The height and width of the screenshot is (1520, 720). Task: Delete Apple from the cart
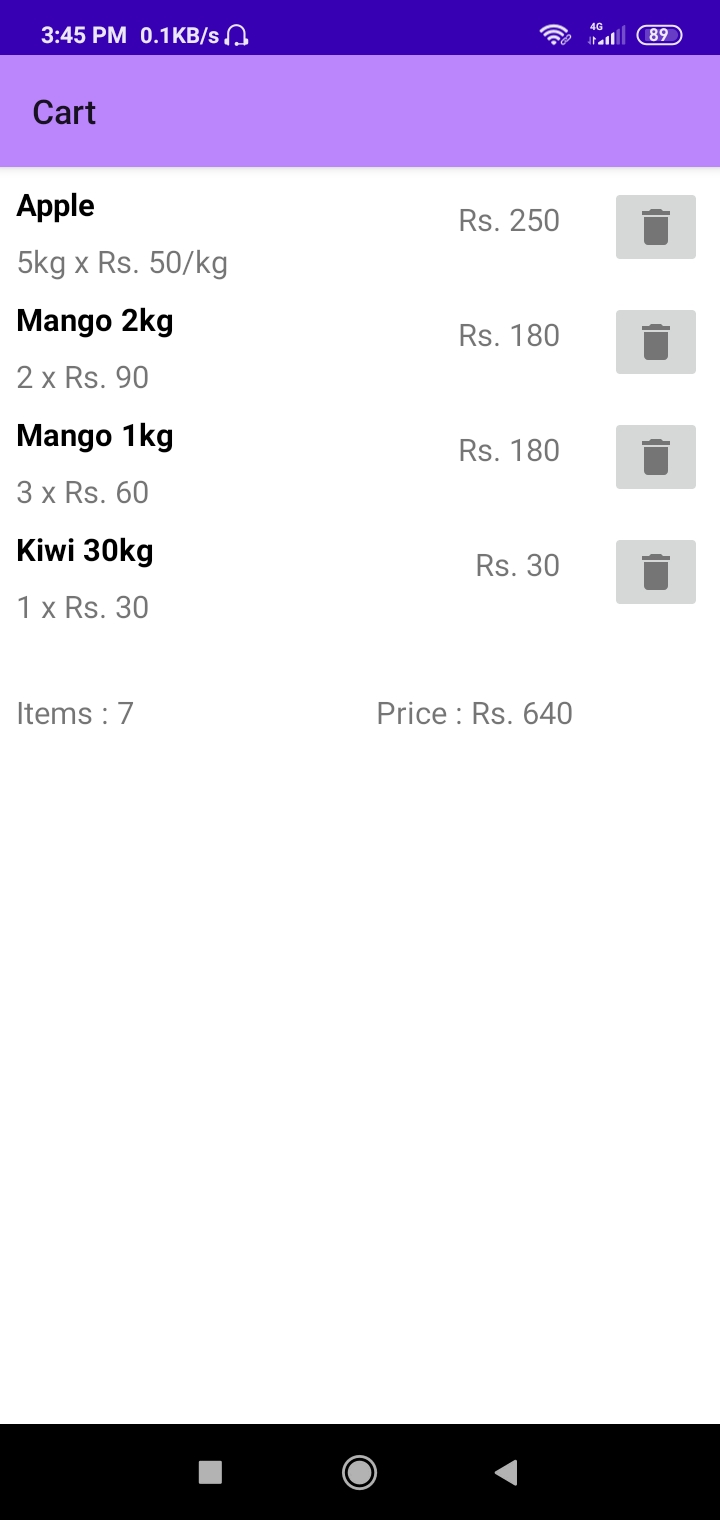tap(655, 227)
